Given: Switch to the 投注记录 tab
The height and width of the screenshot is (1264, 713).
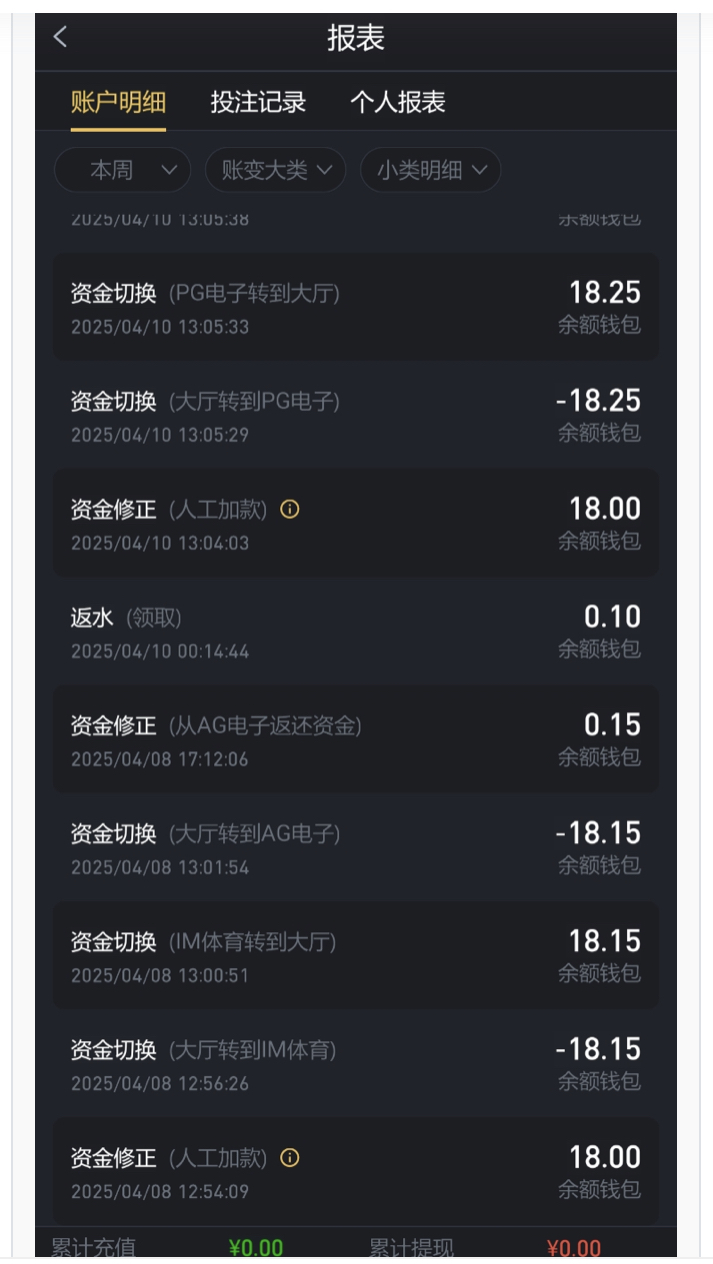Looking at the screenshot, I should [x=258, y=102].
